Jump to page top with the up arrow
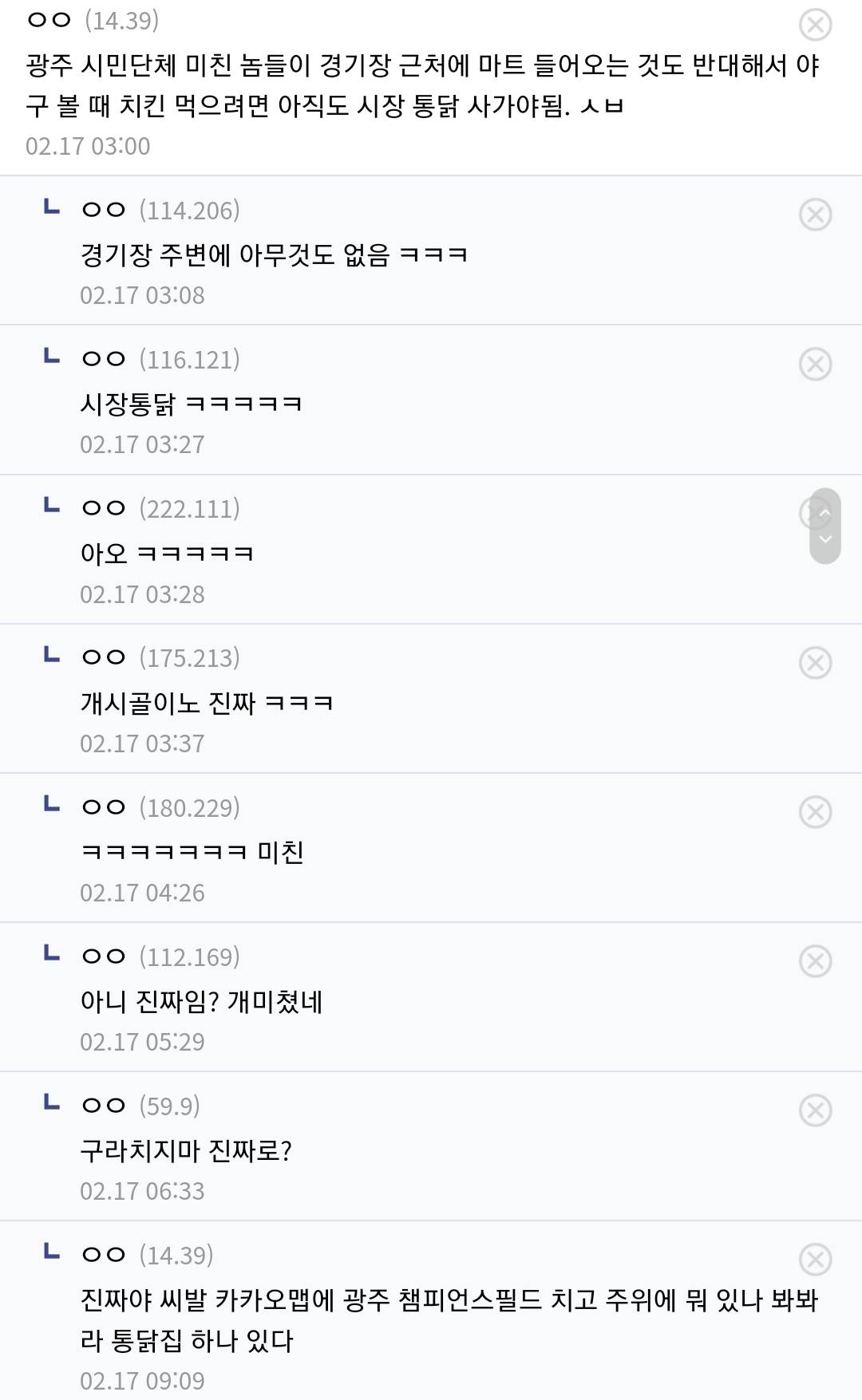The height and width of the screenshot is (1400, 862). point(825,511)
